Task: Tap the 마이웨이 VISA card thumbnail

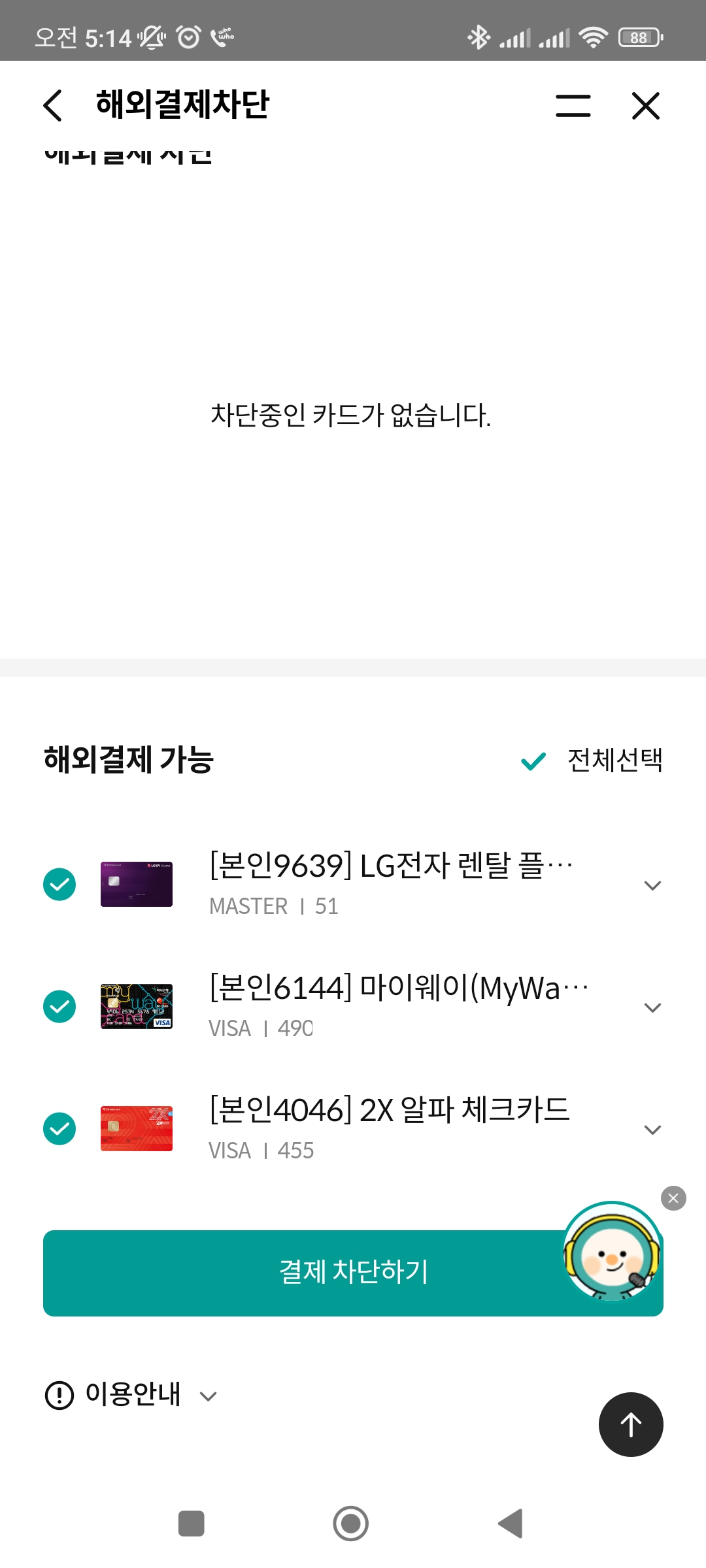Action: [x=136, y=1007]
